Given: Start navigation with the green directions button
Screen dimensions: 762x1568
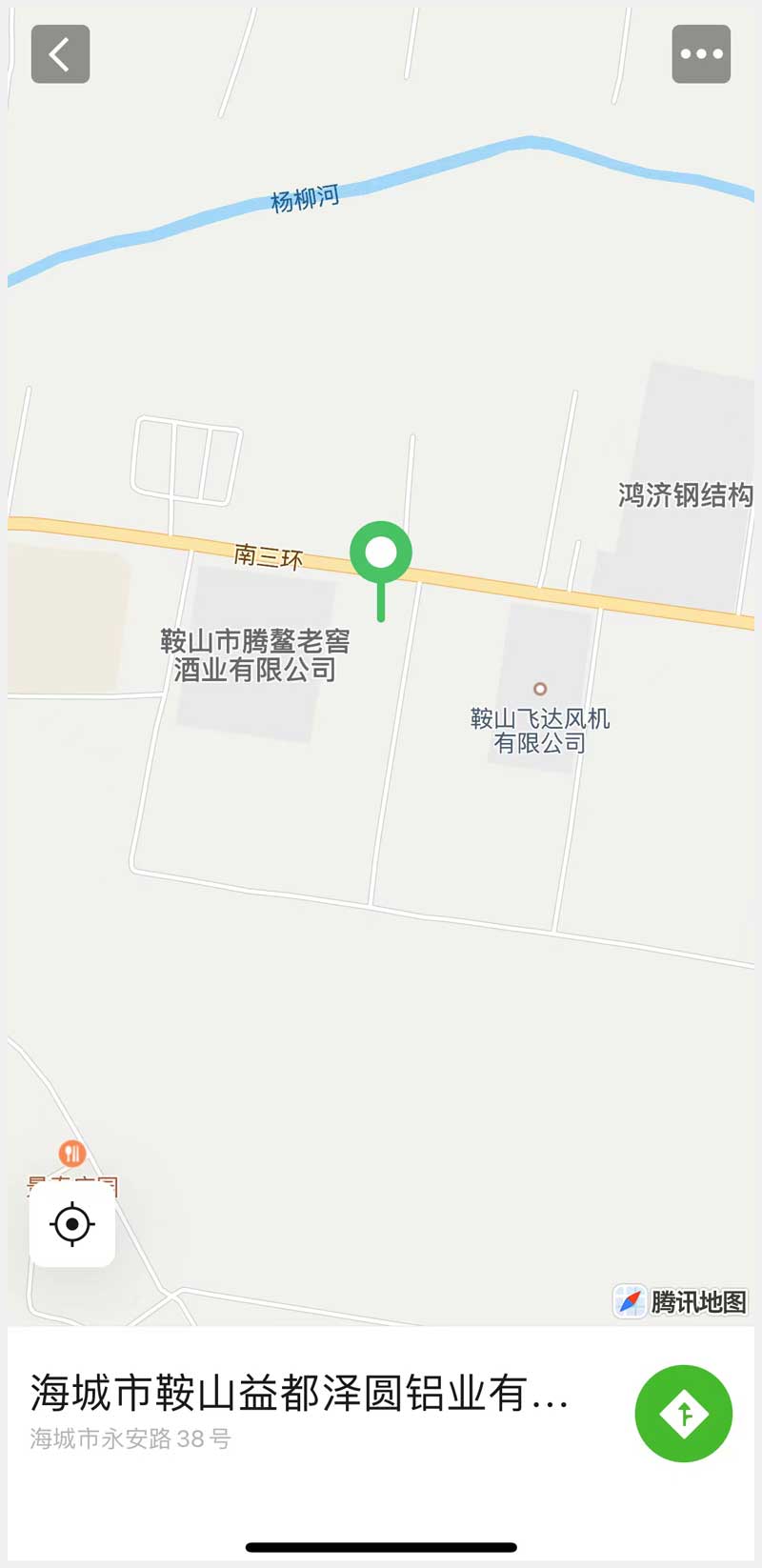Looking at the screenshot, I should tap(683, 1413).
